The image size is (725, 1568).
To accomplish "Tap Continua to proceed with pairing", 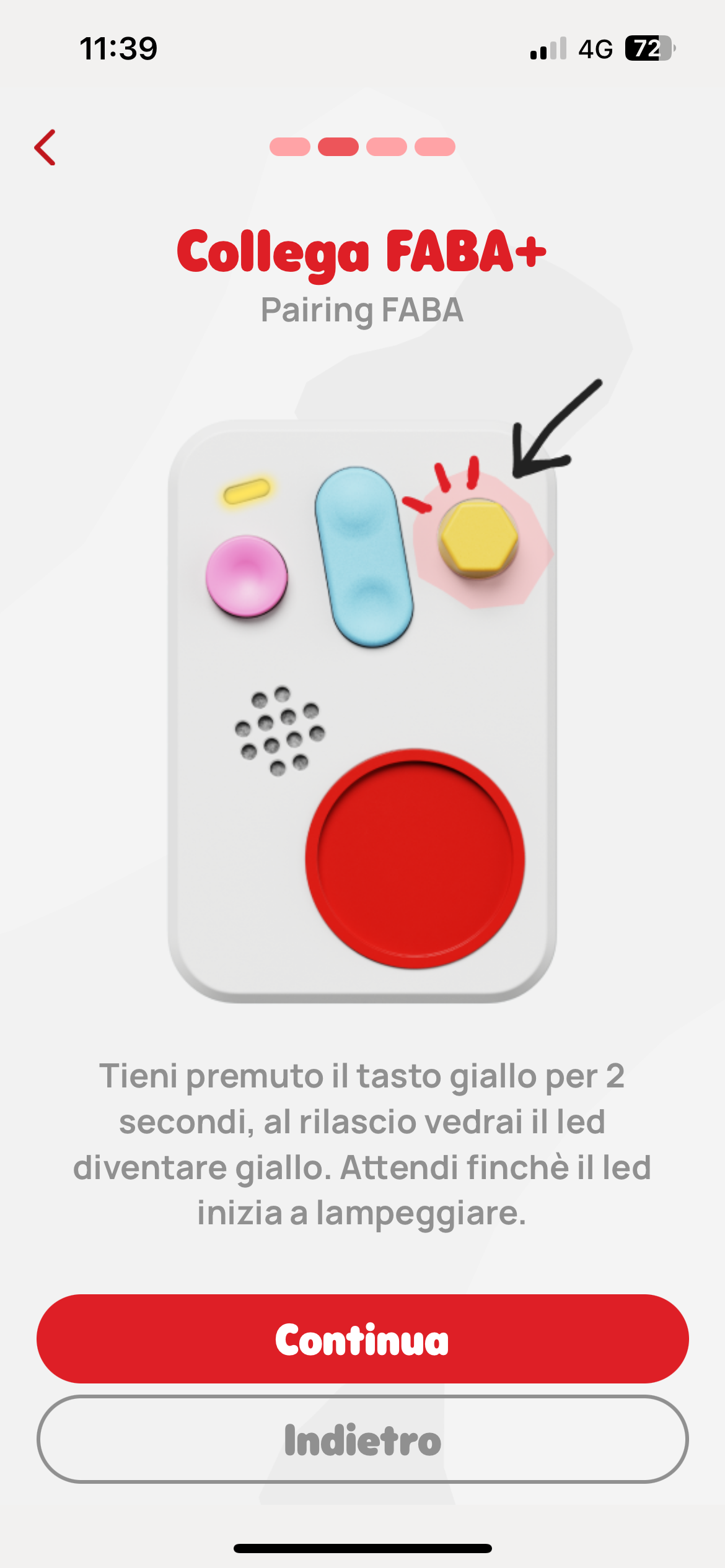I will pos(362,1339).
